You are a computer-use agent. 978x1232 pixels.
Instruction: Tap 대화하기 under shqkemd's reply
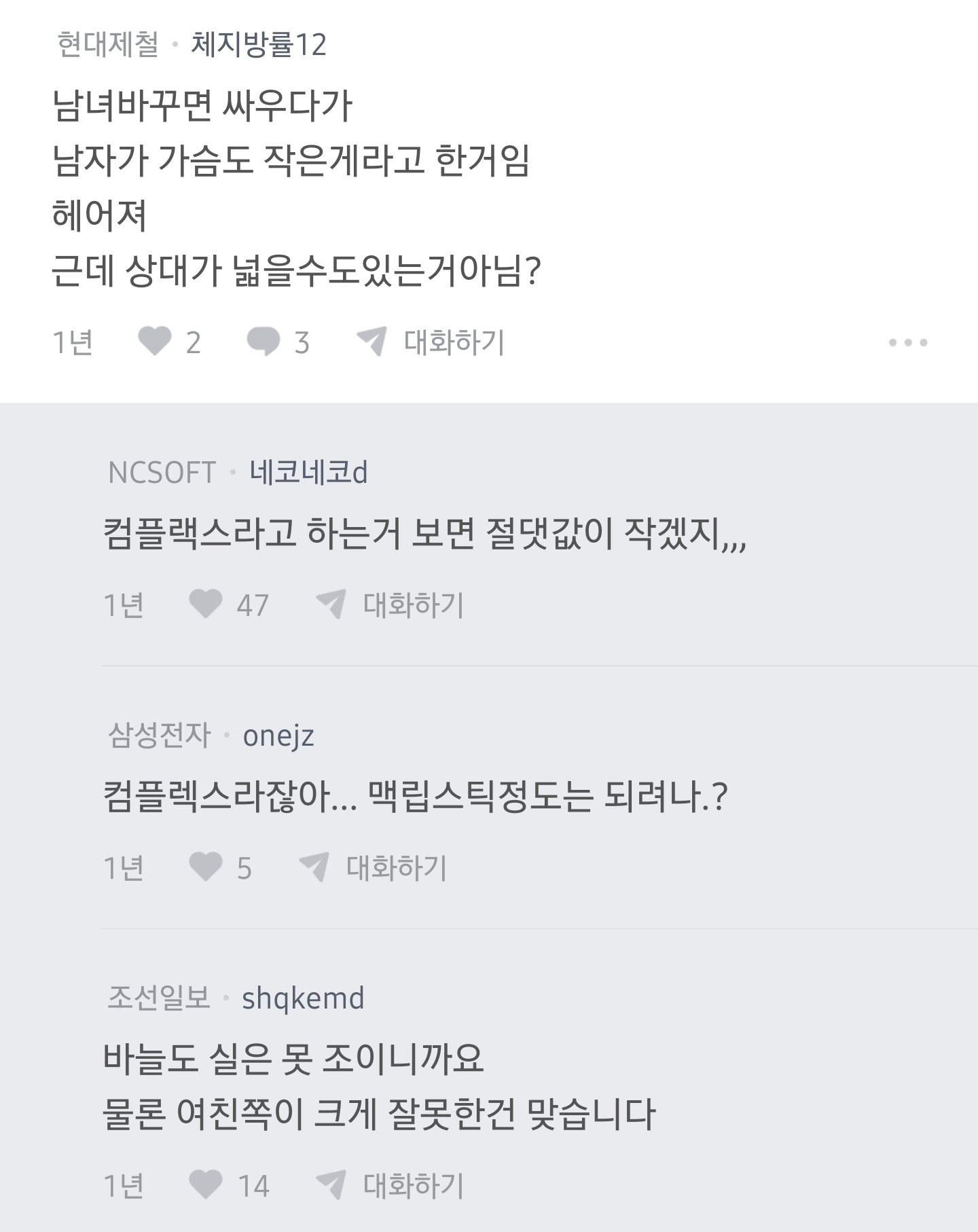click(x=391, y=1185)
